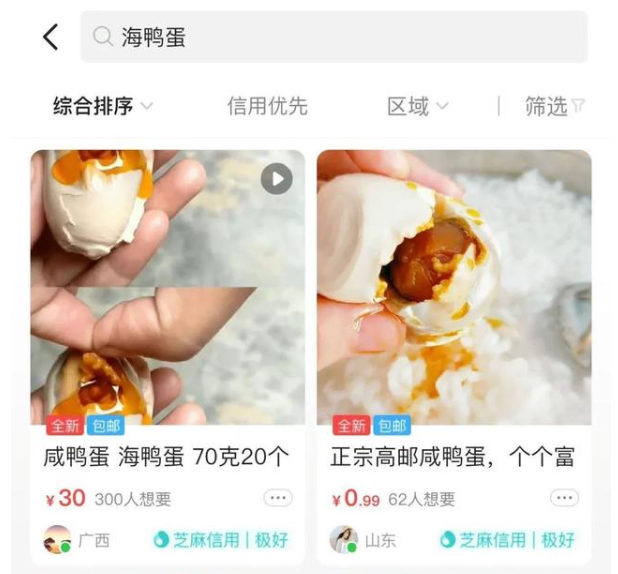Go back using the top arrow
This screenshot has width=618, height=574.
(x=51, y=38)
